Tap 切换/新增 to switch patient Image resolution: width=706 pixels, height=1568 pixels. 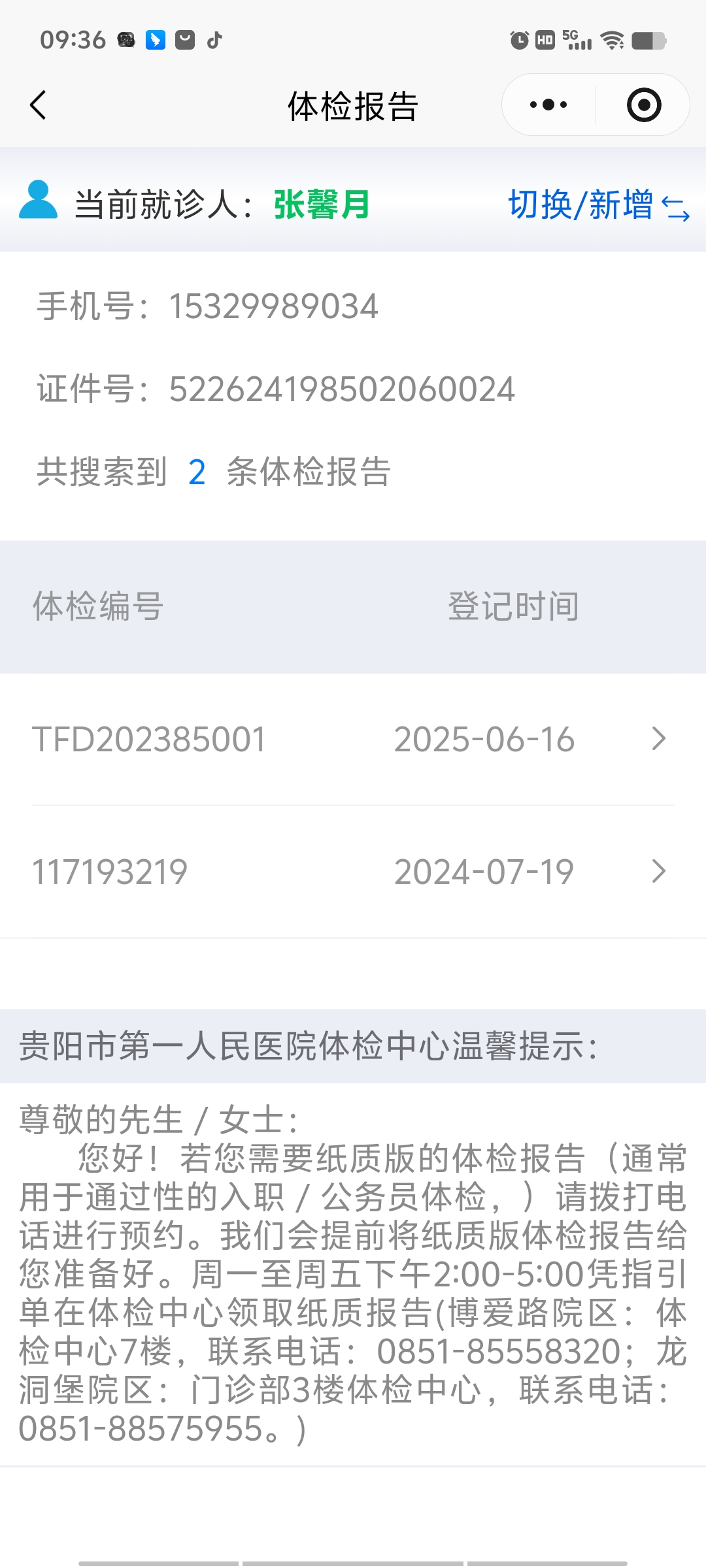click(x=598, y=205)
